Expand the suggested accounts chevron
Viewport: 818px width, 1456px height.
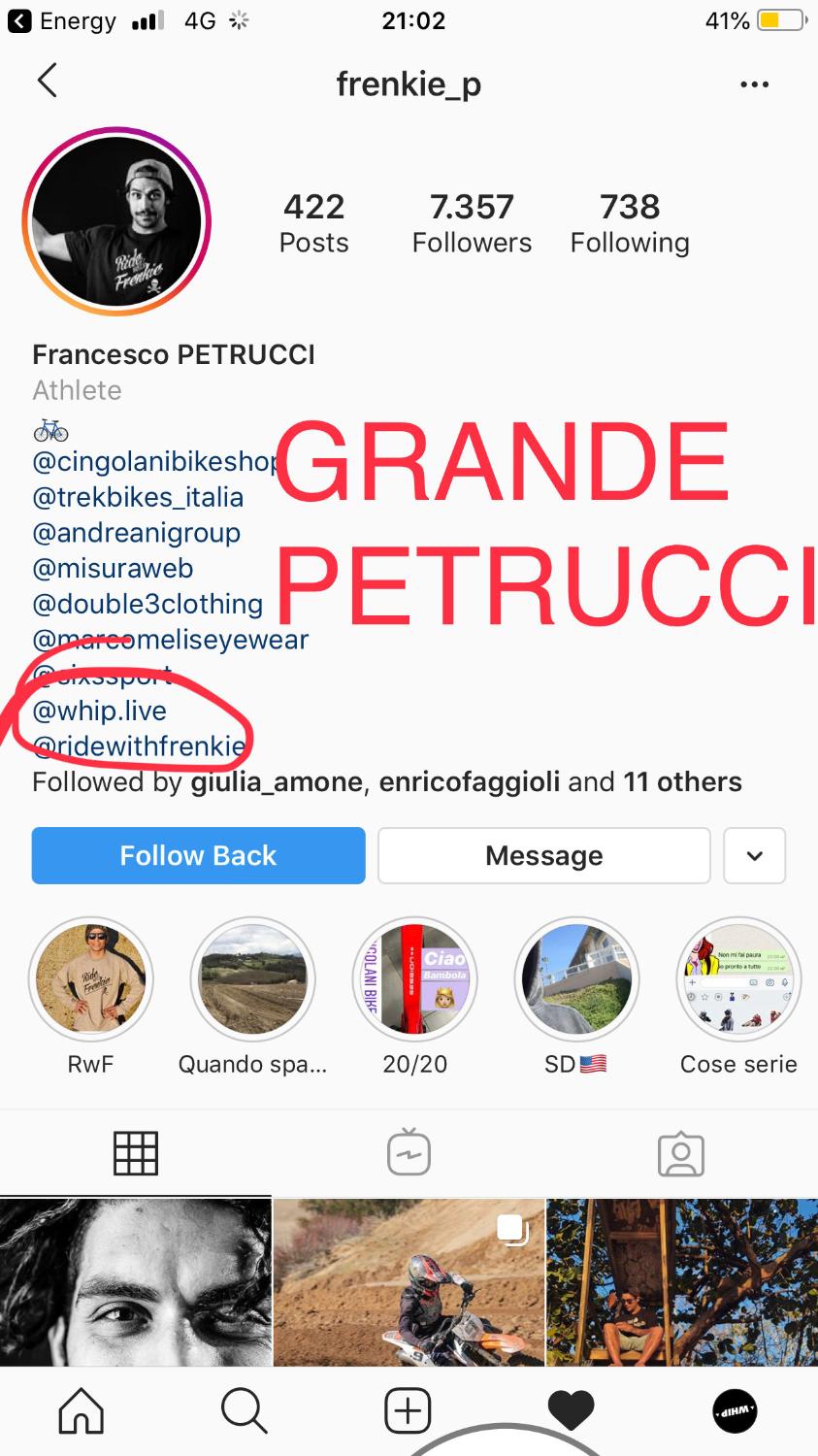[x=754, y=855]
